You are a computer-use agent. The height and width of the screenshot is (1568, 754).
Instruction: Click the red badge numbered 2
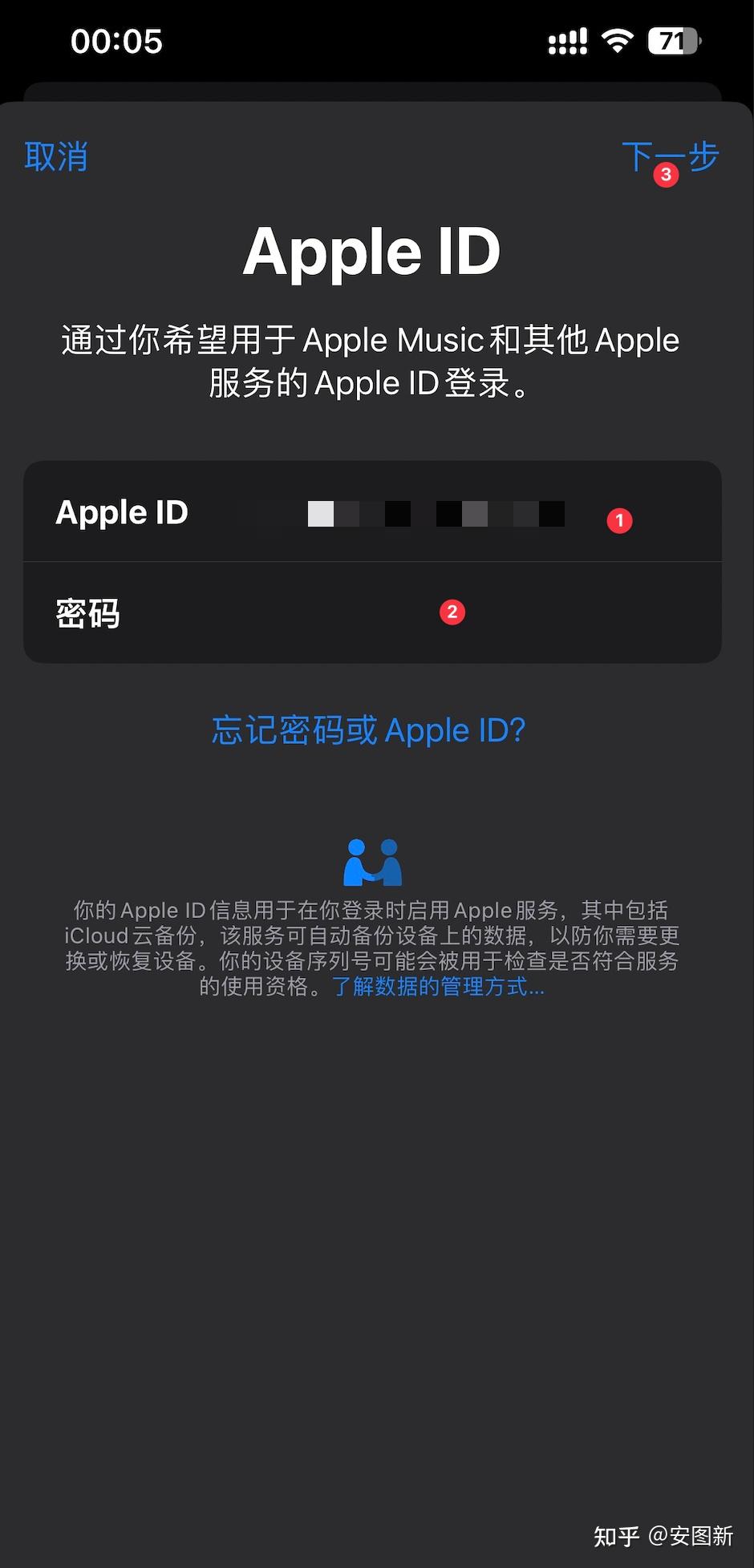coord(452,612)
